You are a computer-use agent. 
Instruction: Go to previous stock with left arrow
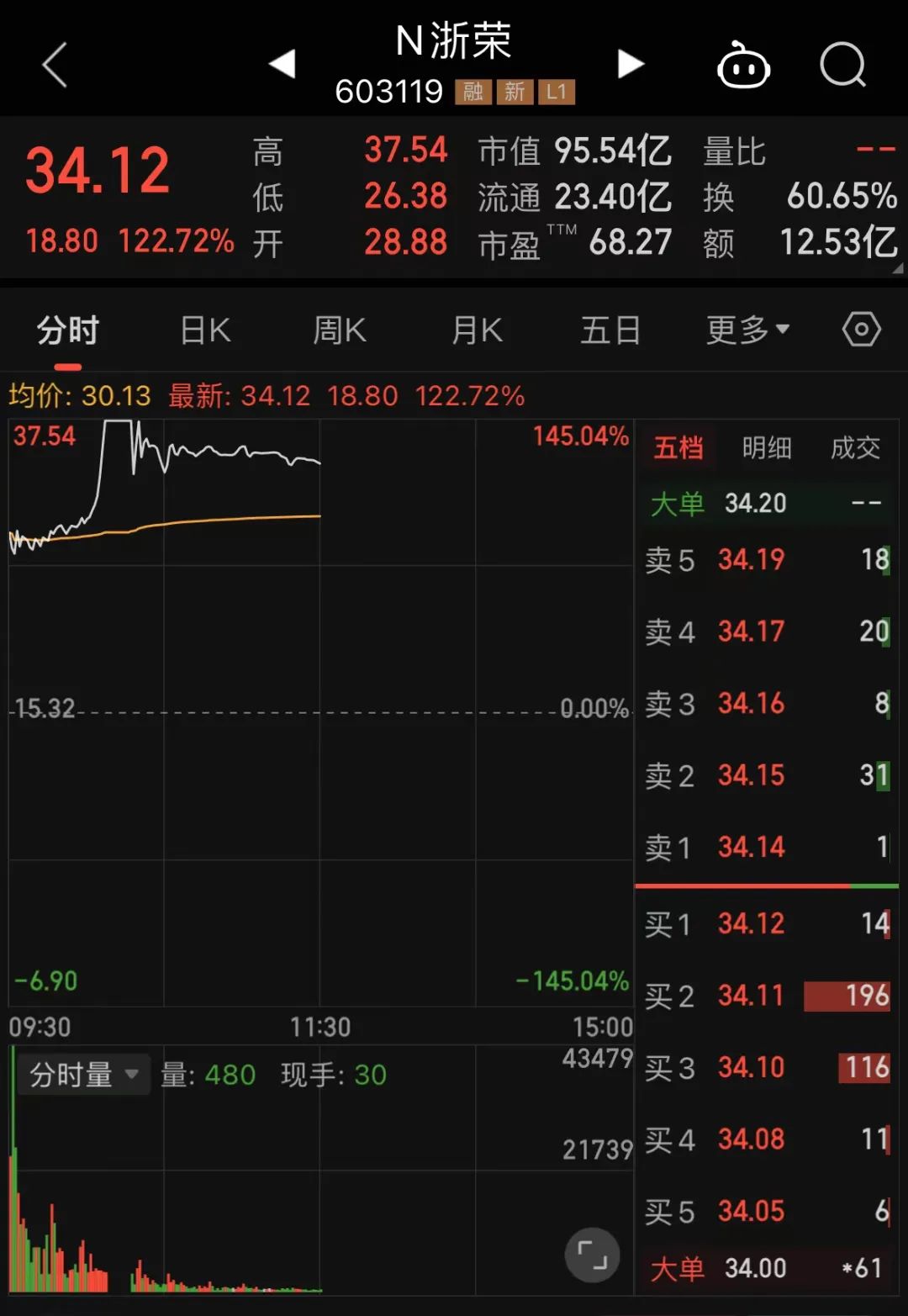click(282, 63)
